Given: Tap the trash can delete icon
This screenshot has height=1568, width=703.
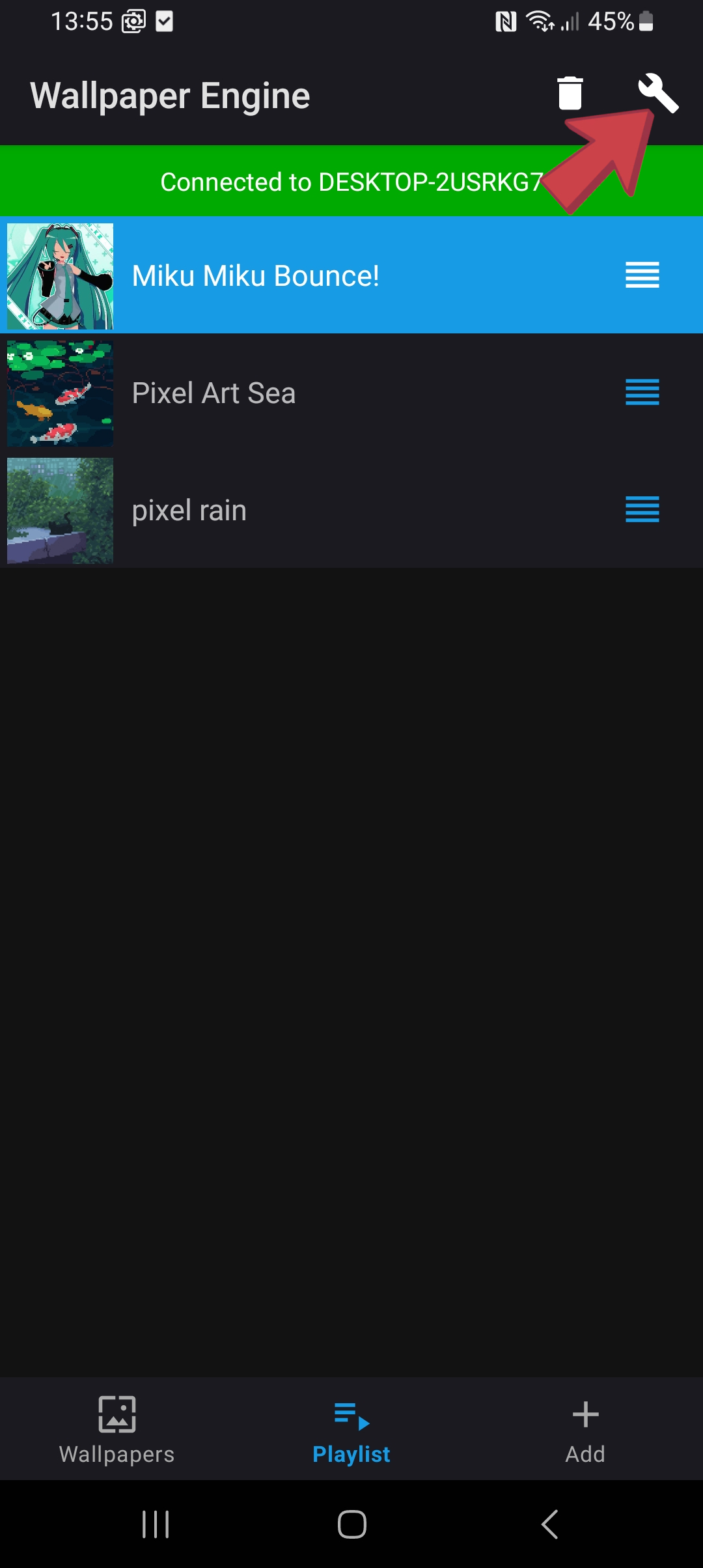Looking at the screenshot, I should (x=570, y=93).
